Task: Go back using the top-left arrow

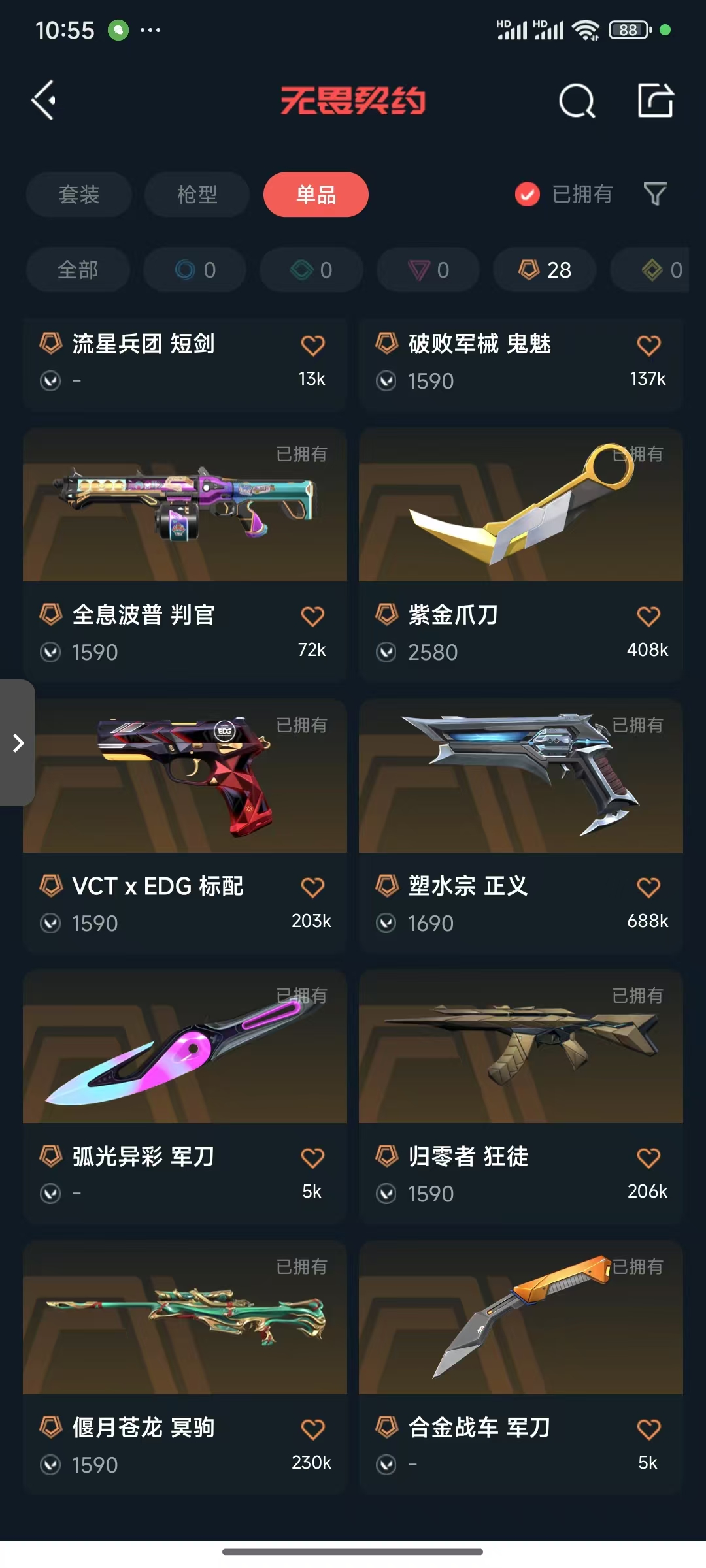Action: point(44,101)
